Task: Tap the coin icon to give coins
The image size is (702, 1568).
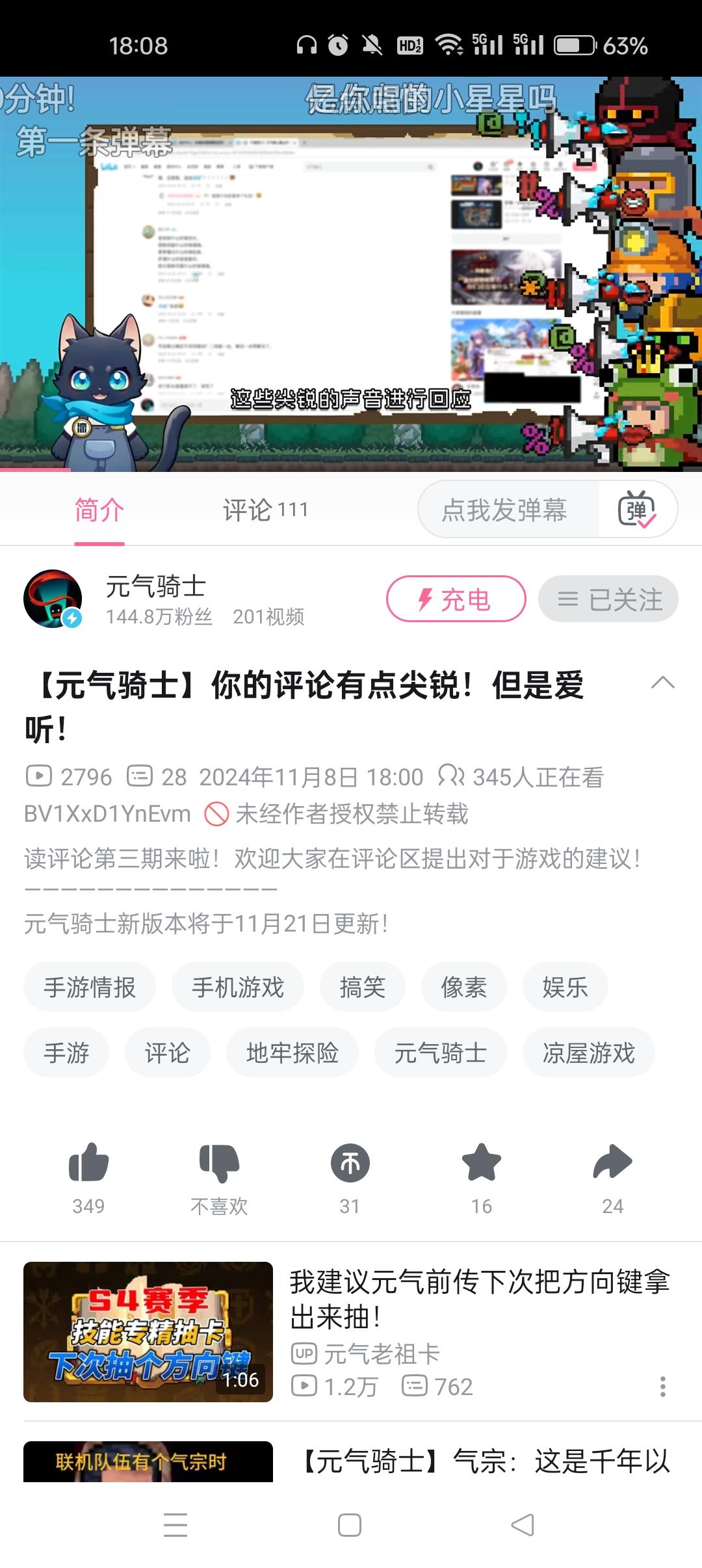Action: 350,1164
